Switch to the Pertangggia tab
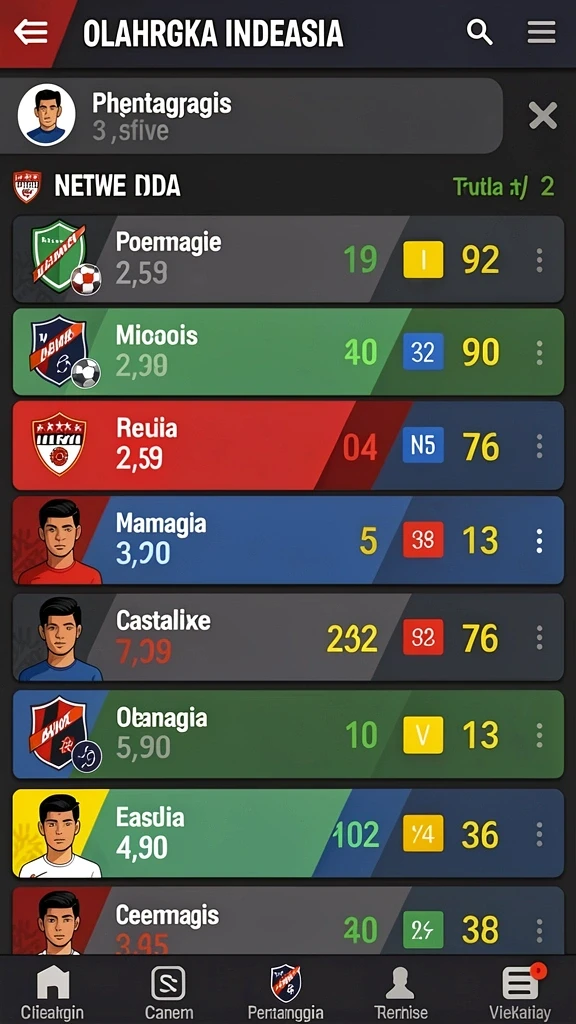Screen dimensions: 576x1024 tap(285, 991)
